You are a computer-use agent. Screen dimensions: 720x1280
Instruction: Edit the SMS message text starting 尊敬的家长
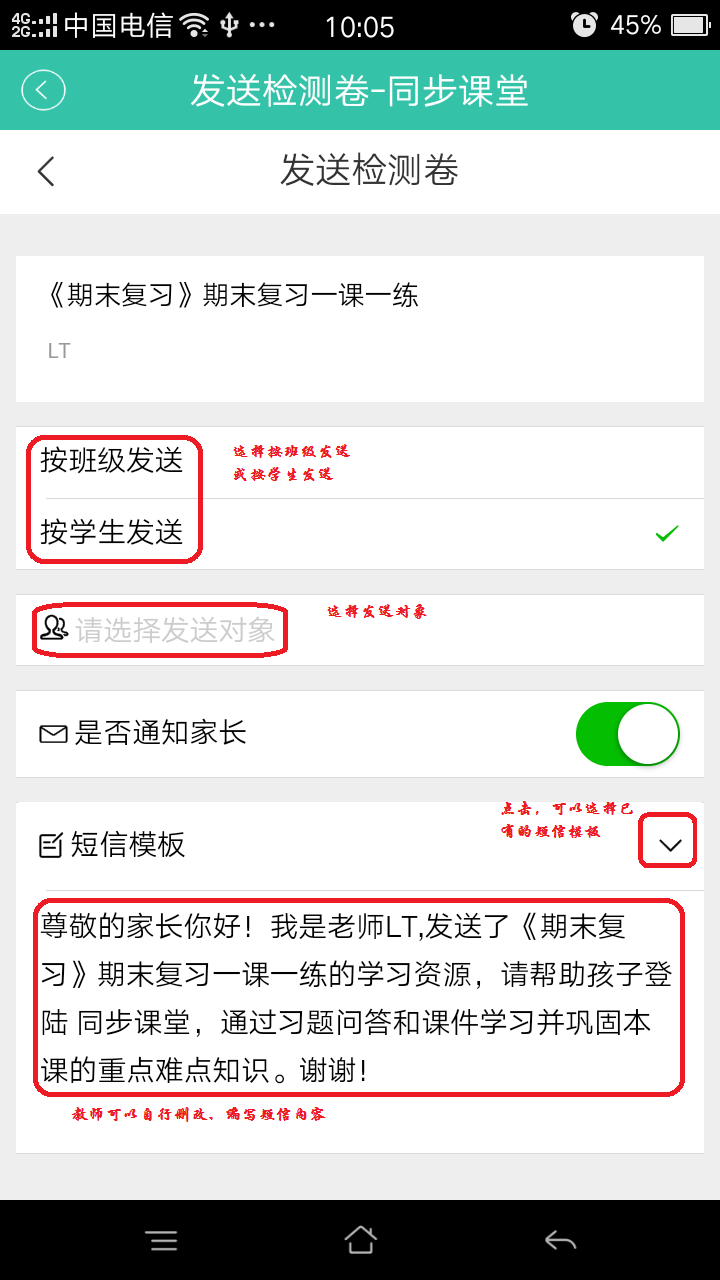click(x=358, y=997)
